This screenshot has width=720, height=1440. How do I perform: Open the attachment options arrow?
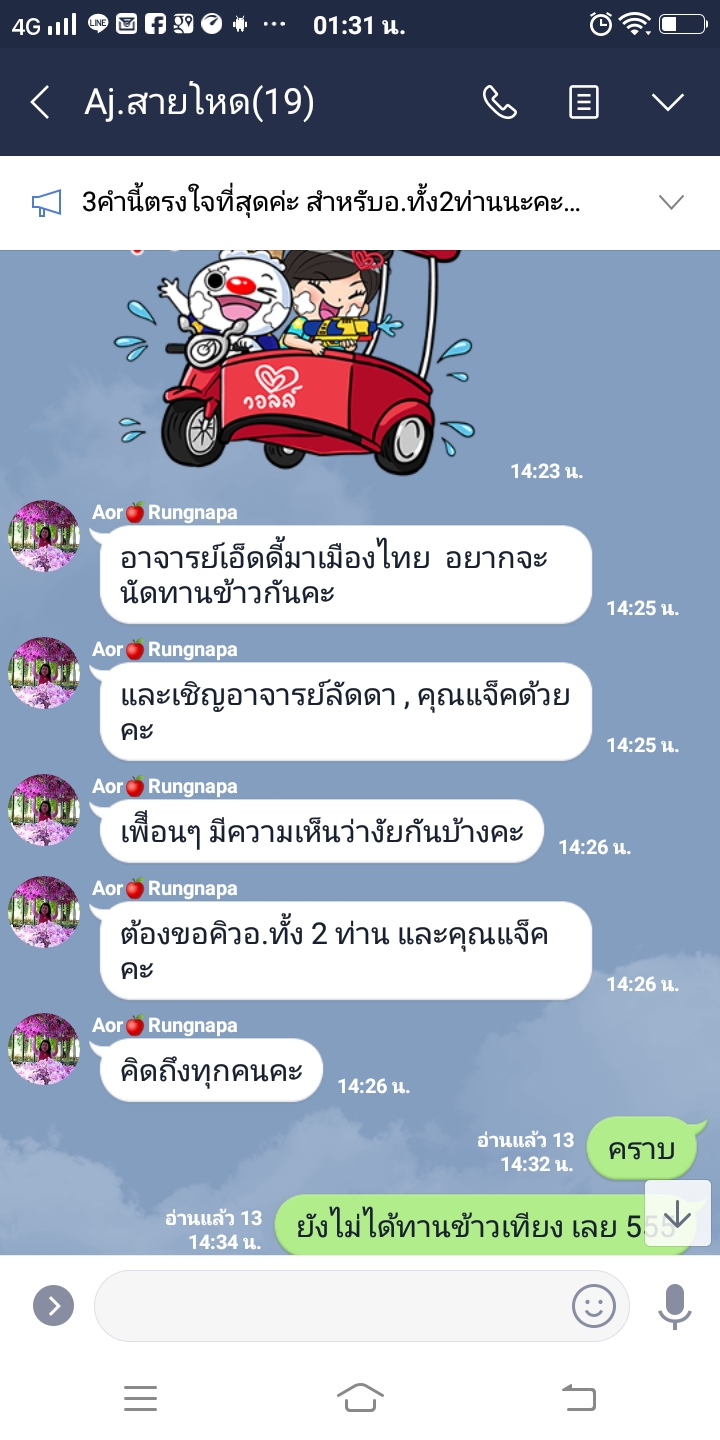click(54, 1305)
